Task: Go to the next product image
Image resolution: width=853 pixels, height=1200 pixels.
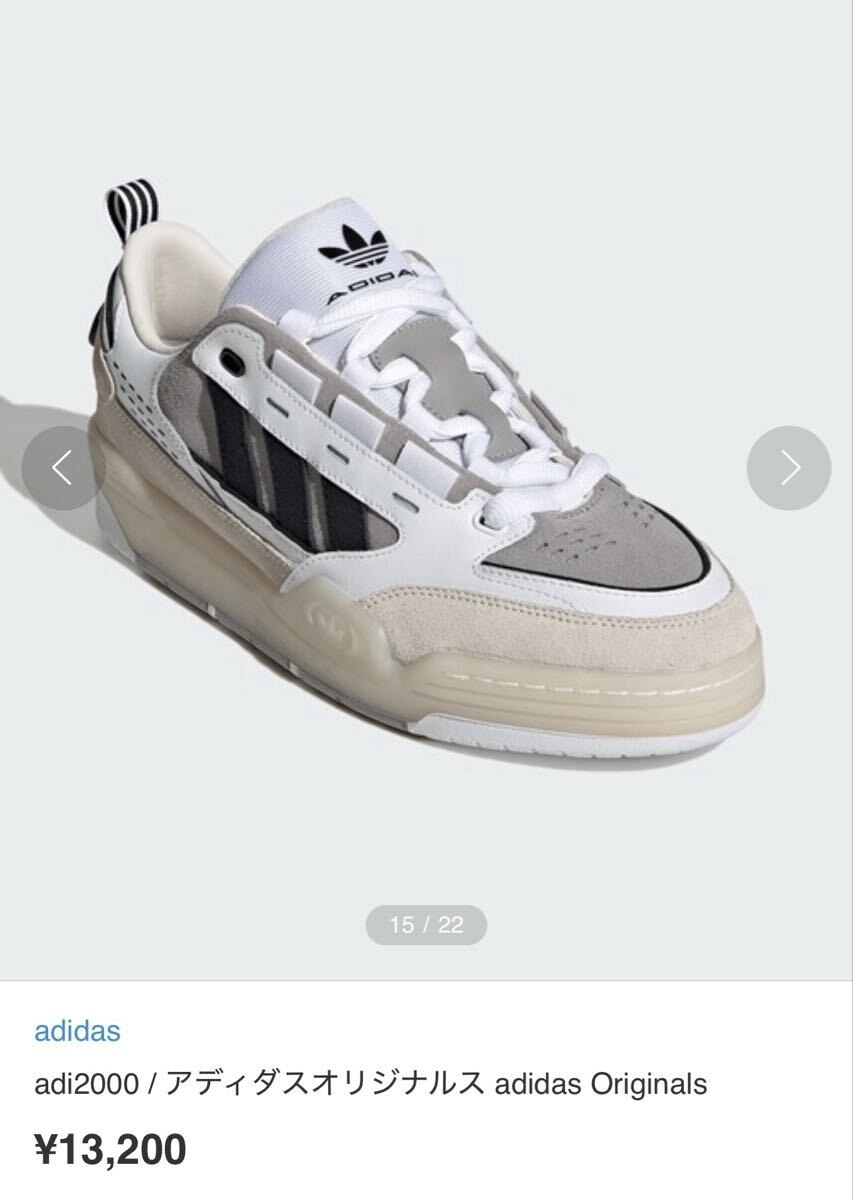Action: [x=789, y=468]
